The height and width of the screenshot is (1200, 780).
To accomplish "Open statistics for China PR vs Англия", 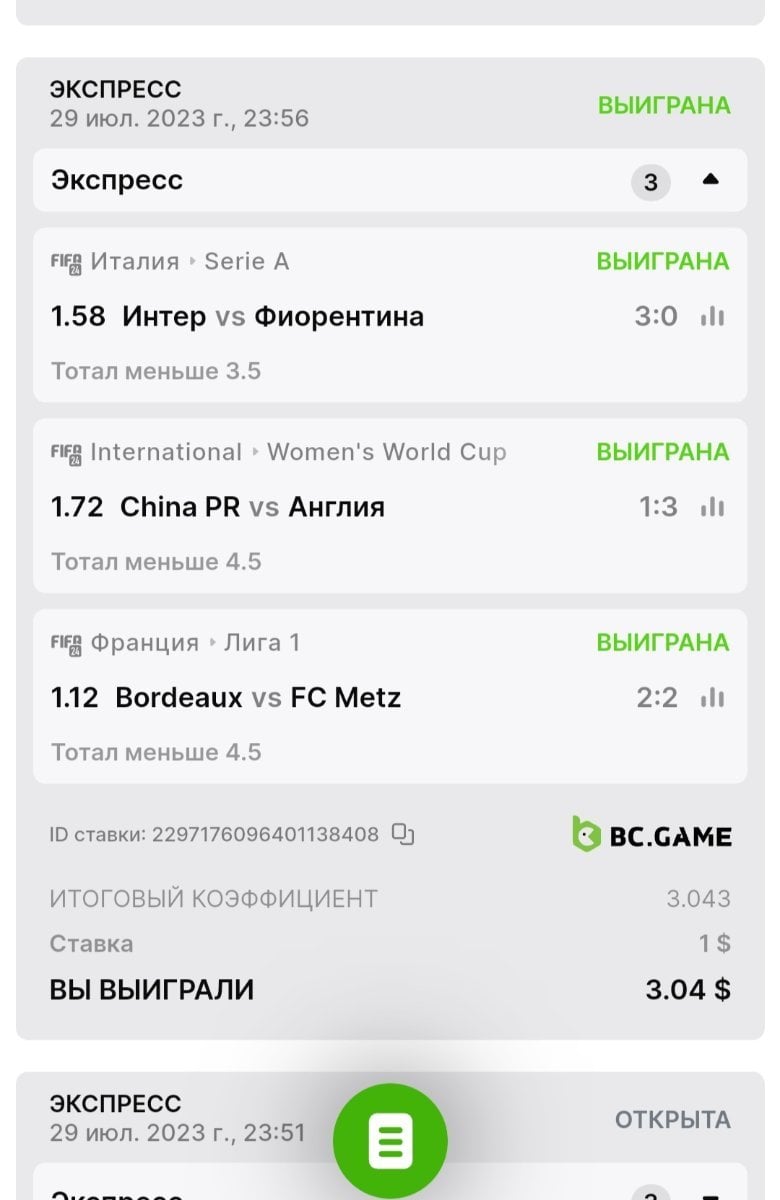I will coord(712,507).
